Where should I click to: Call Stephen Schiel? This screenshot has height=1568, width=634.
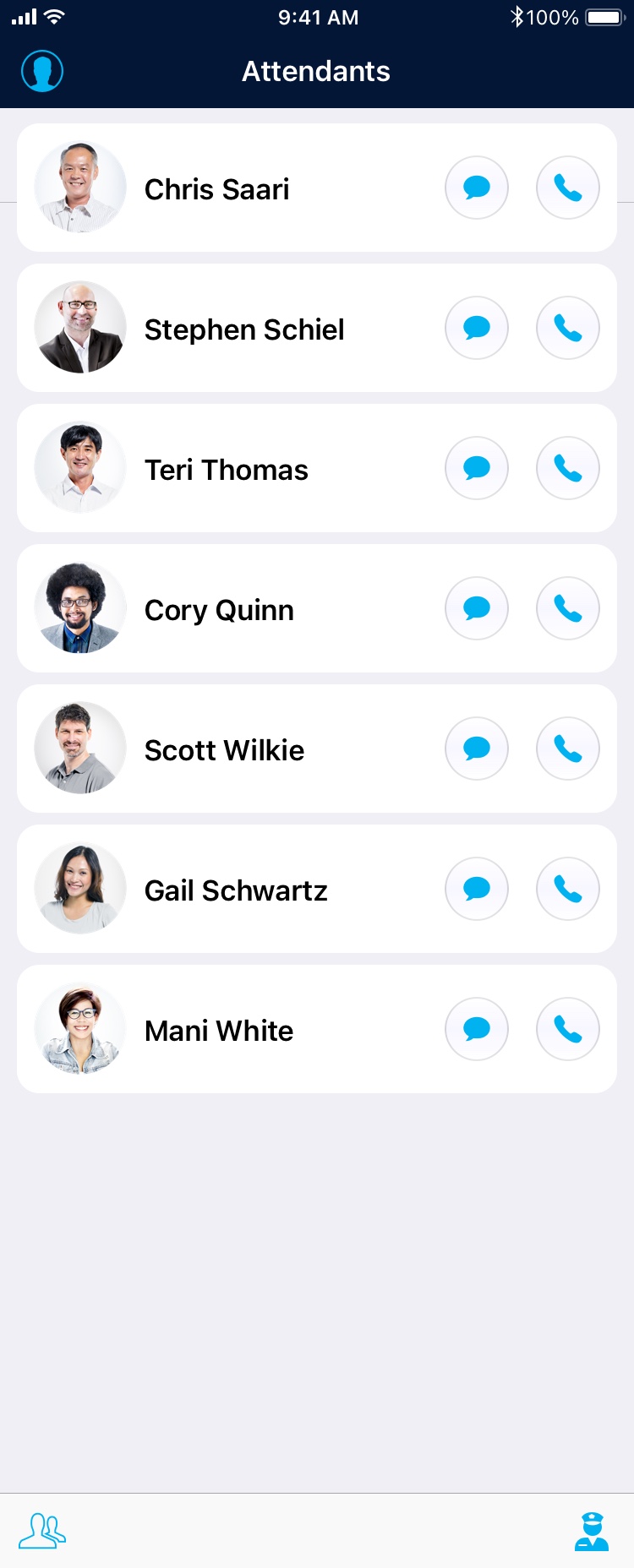[568, 328]
